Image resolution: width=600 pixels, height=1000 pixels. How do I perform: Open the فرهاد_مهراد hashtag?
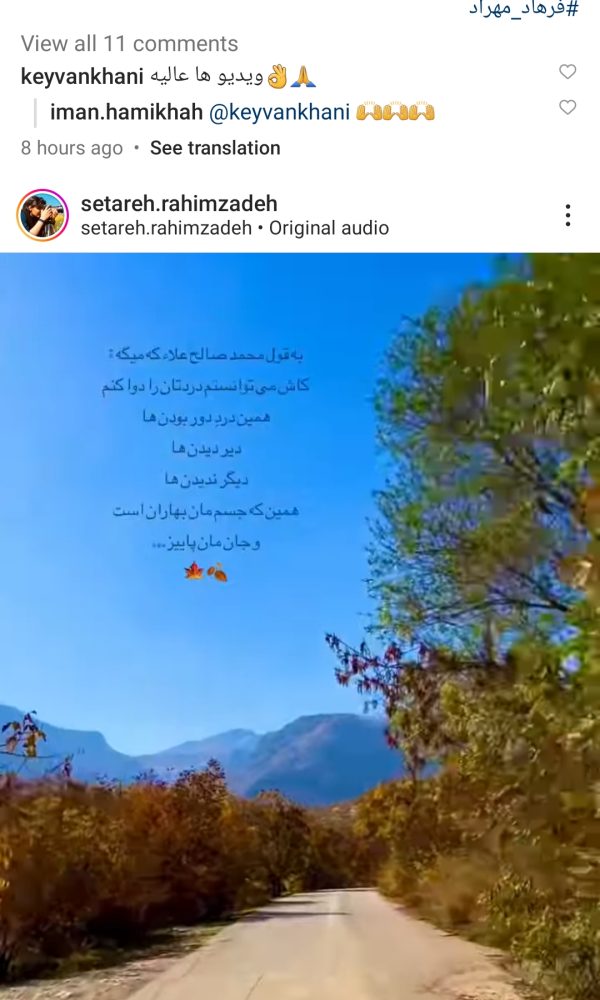point(524,9)
